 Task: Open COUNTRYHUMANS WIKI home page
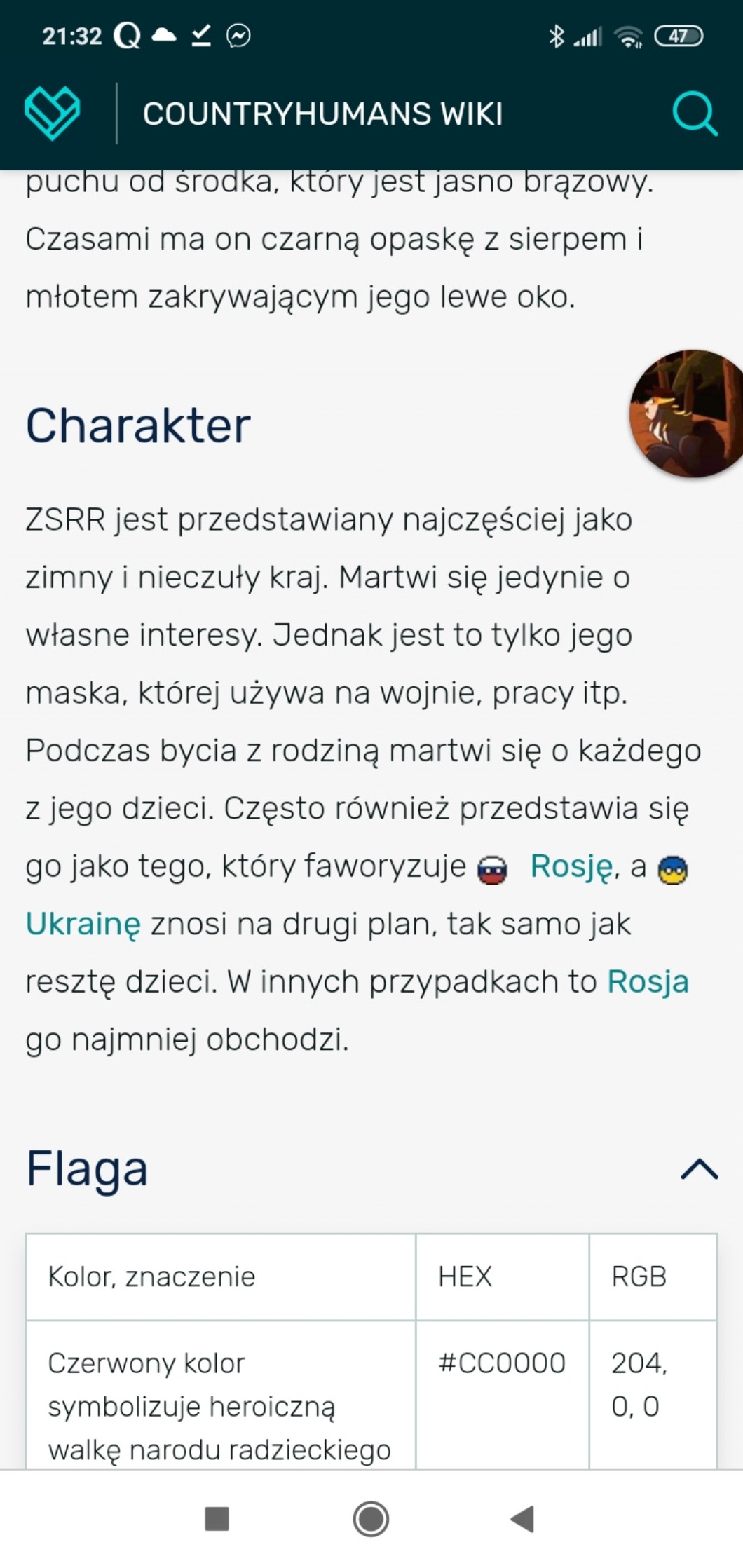pyautogui.click(x=322, y=114)
